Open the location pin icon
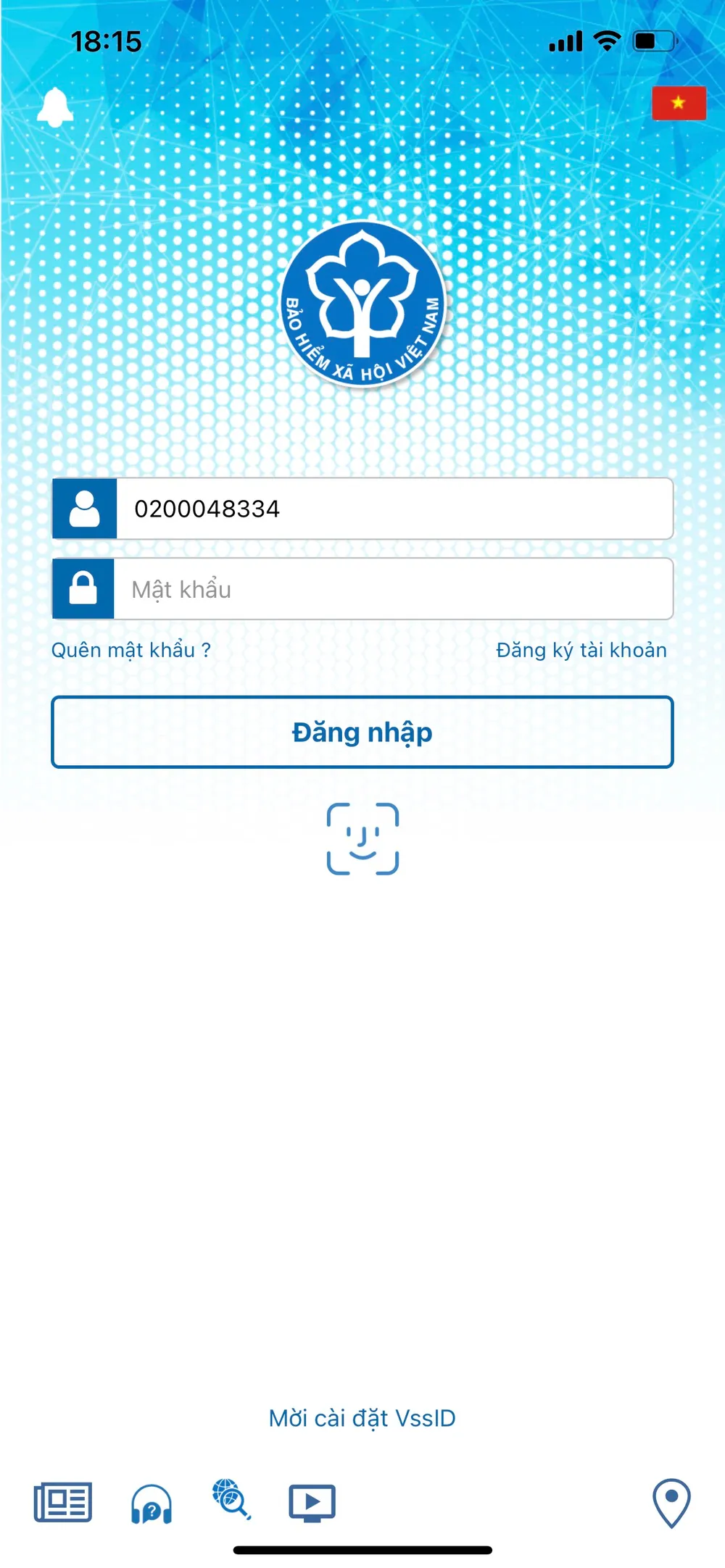Screen dimensions: 725x1568 point(671,1502)
